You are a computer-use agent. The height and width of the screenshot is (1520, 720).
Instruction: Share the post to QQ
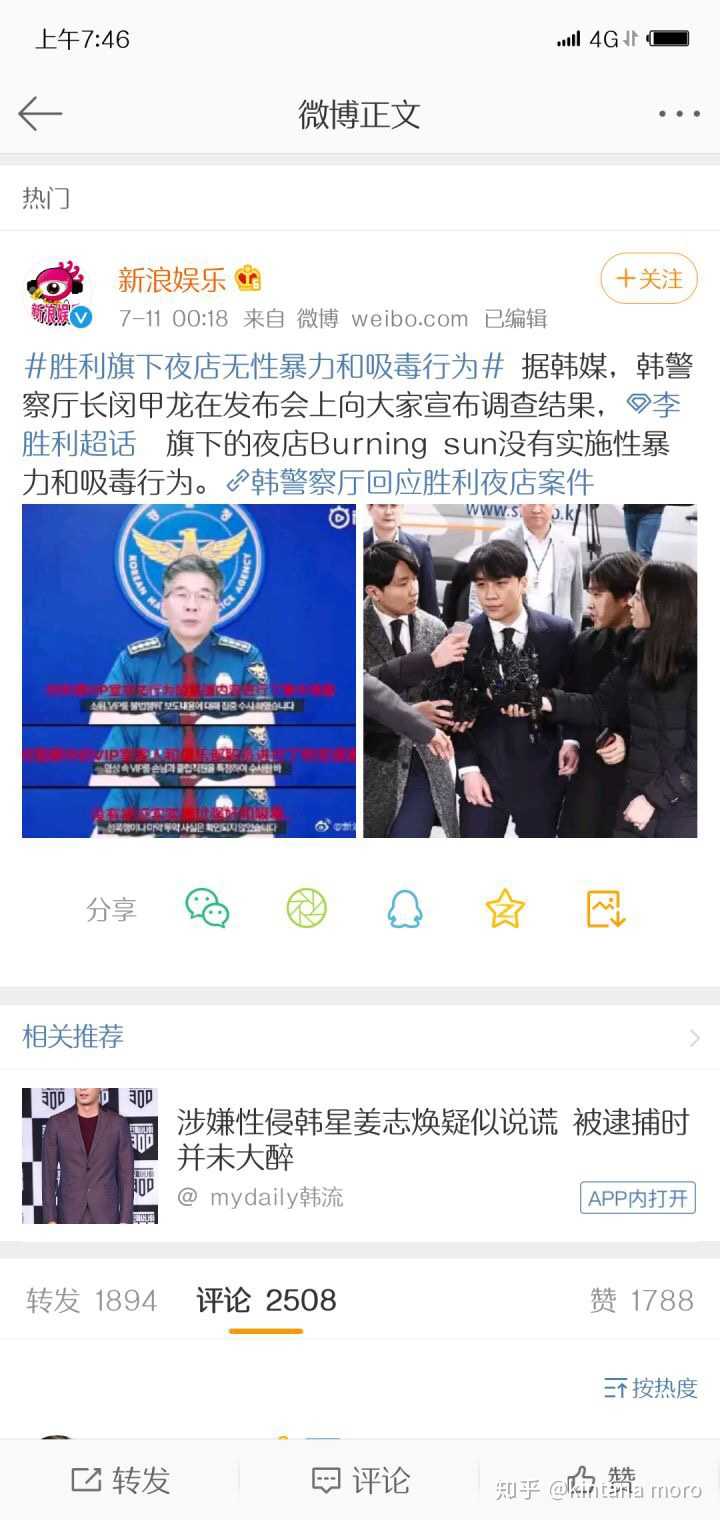click(x=404, y=908)
